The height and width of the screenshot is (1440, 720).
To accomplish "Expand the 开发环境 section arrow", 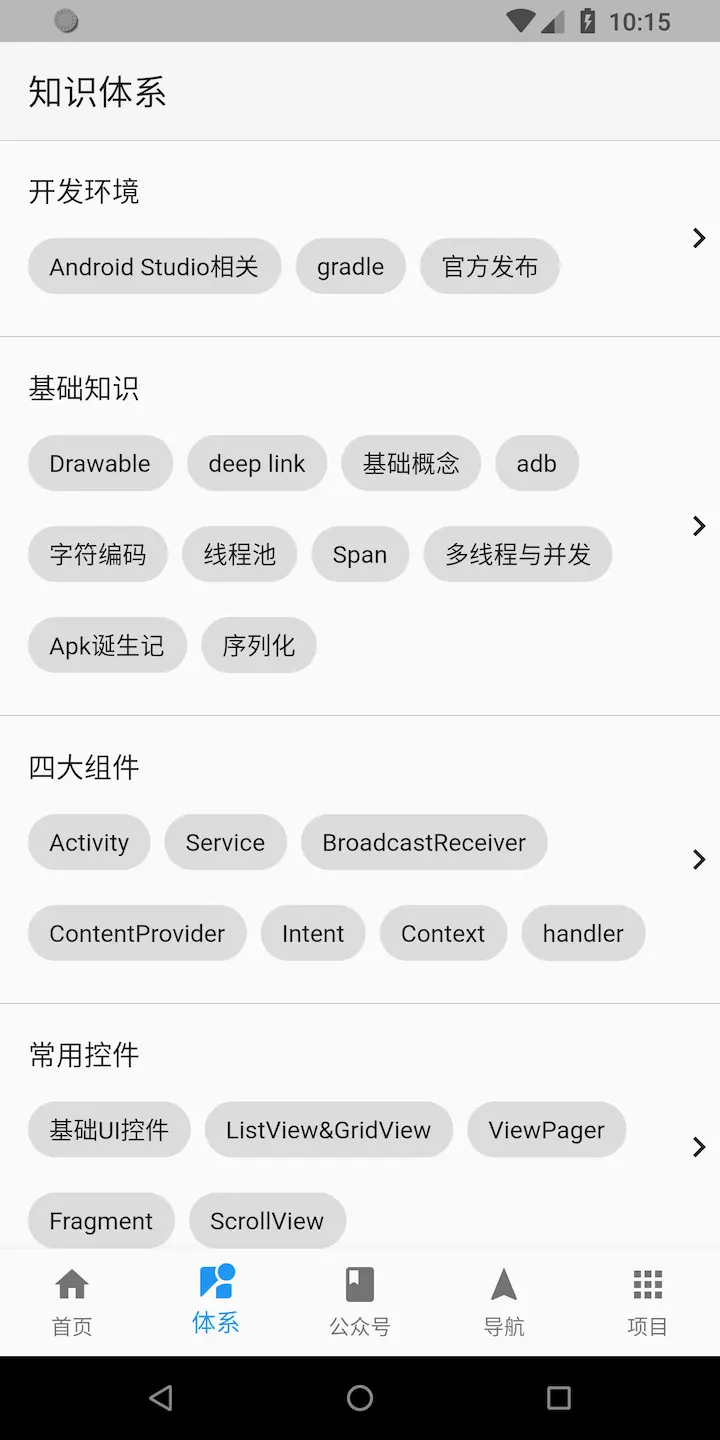I will point(699,238).
